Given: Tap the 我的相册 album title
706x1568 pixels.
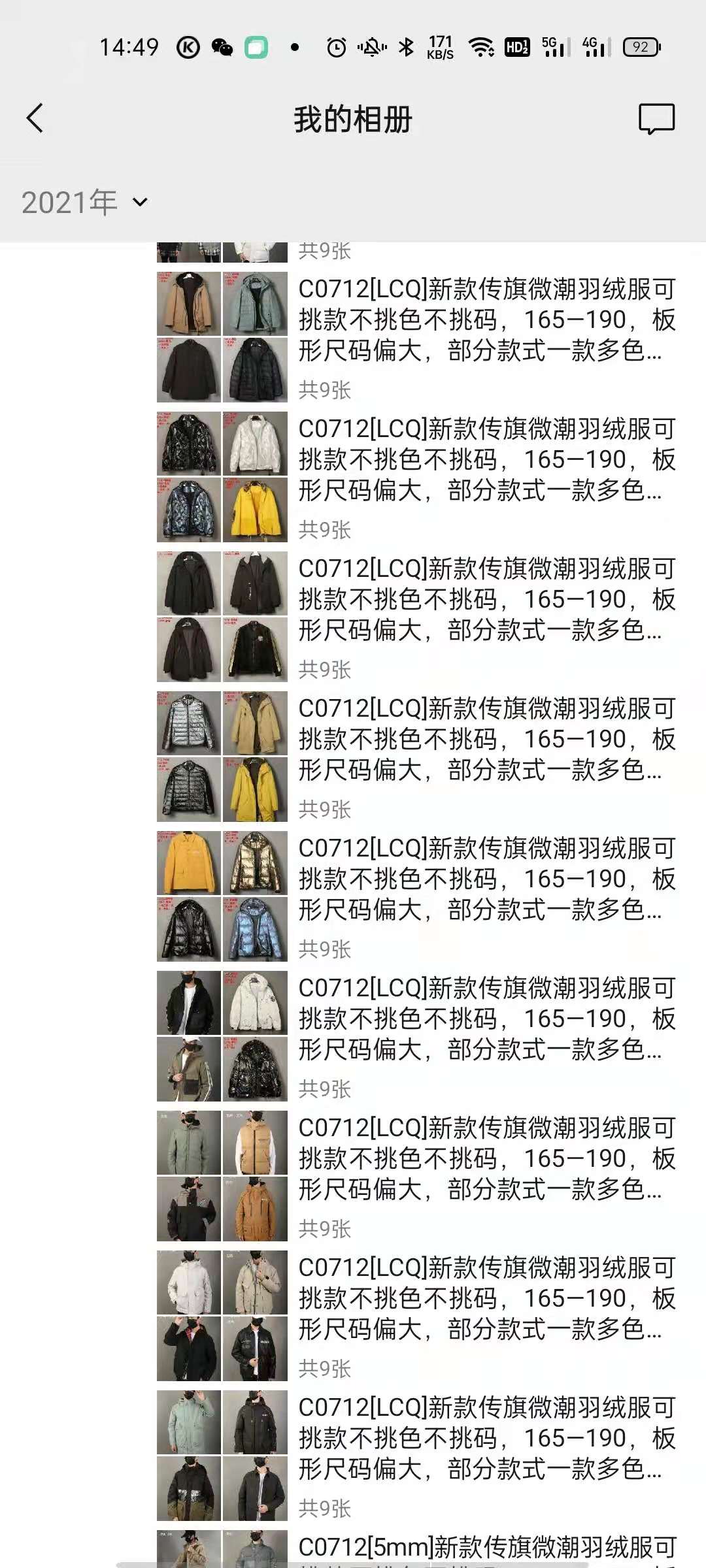Looking at the screenshot, I should 353,119.
